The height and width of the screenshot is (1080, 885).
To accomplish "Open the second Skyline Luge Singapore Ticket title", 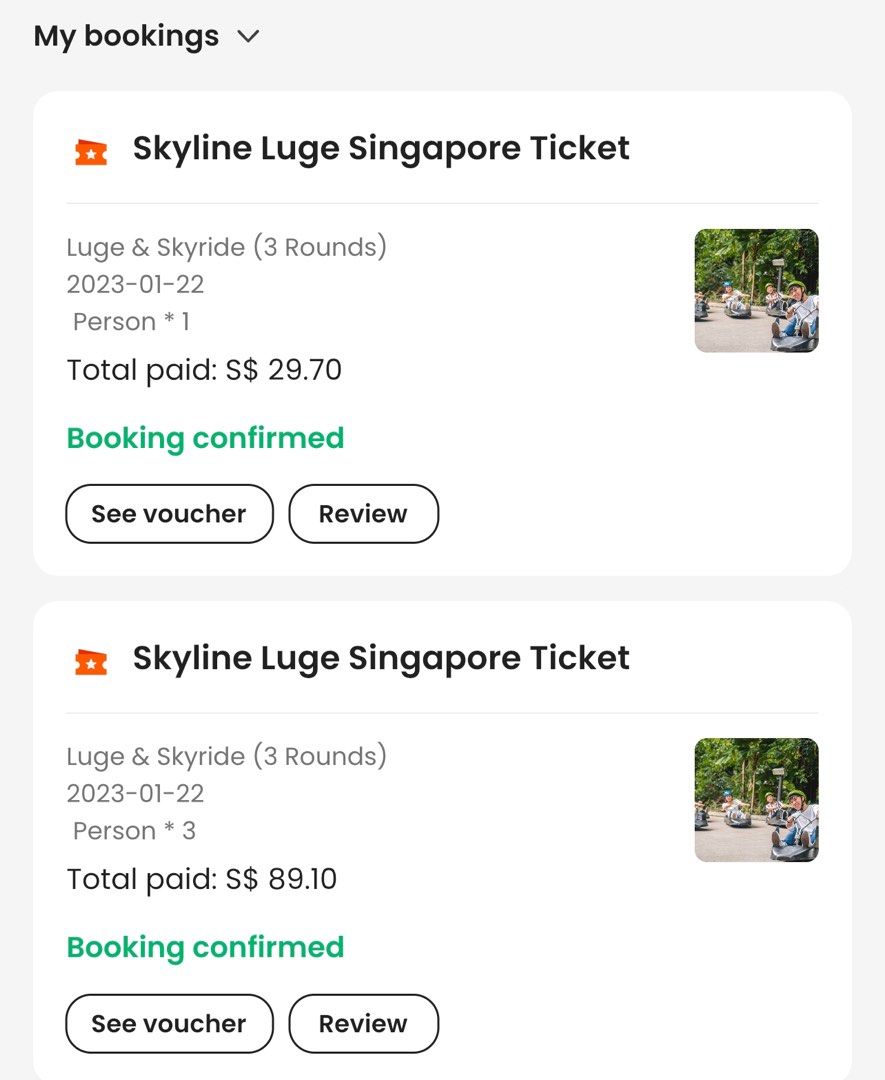I will pos(381,657).
